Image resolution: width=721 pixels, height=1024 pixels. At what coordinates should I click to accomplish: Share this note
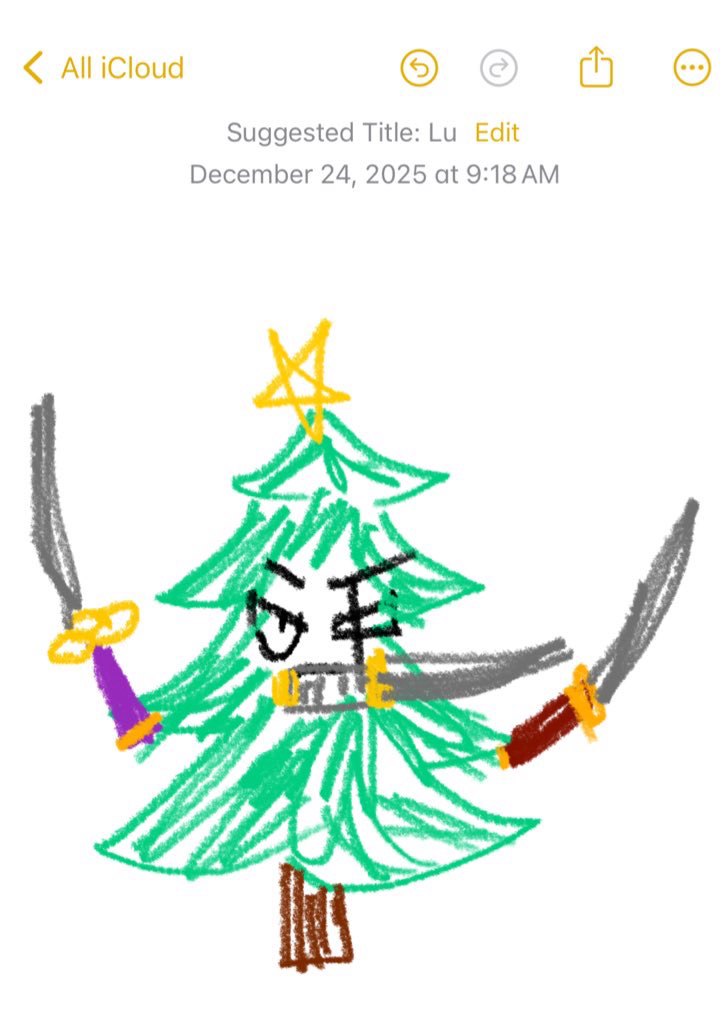596,68
